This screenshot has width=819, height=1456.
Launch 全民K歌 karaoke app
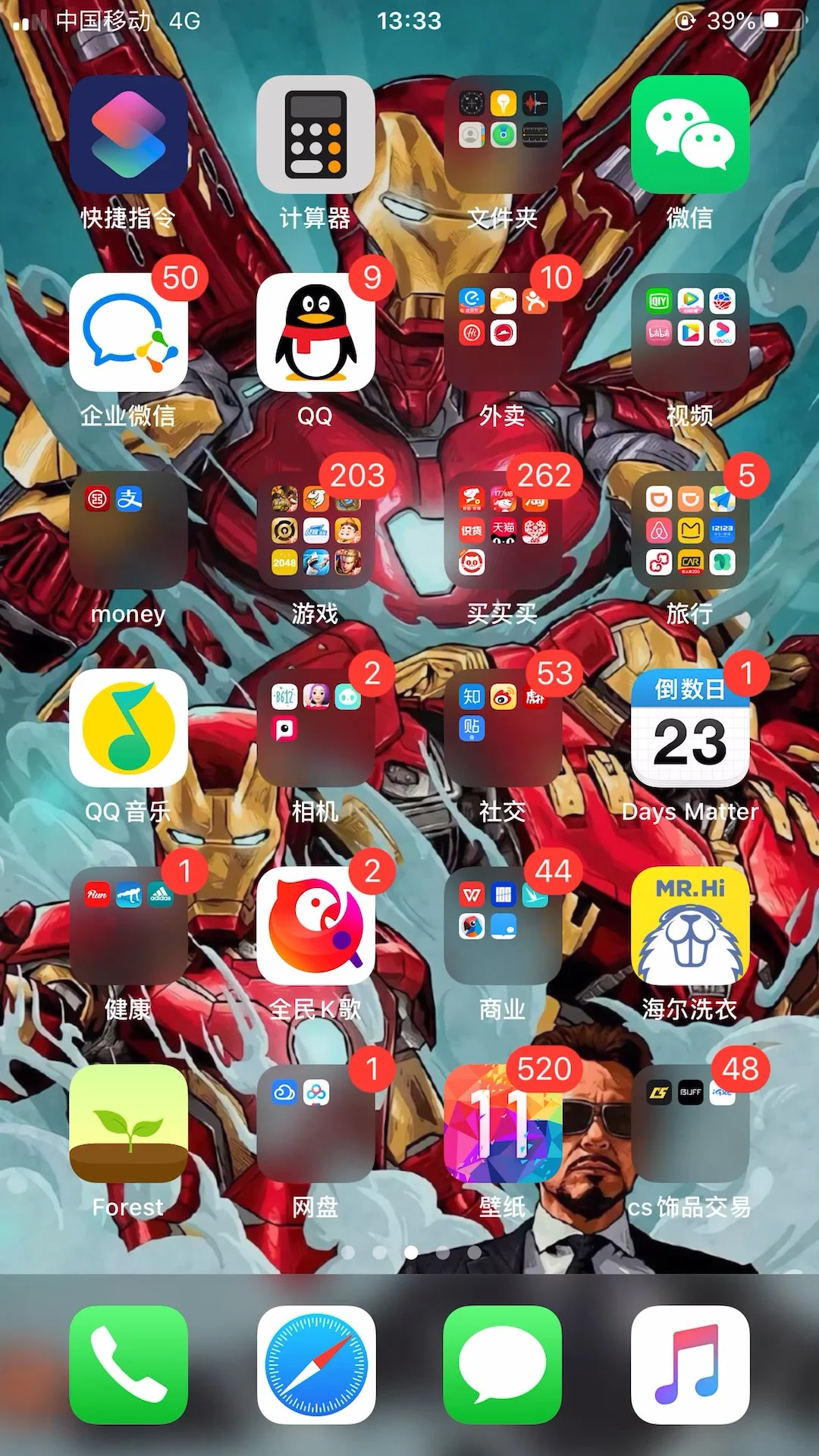tap(315, 926)
